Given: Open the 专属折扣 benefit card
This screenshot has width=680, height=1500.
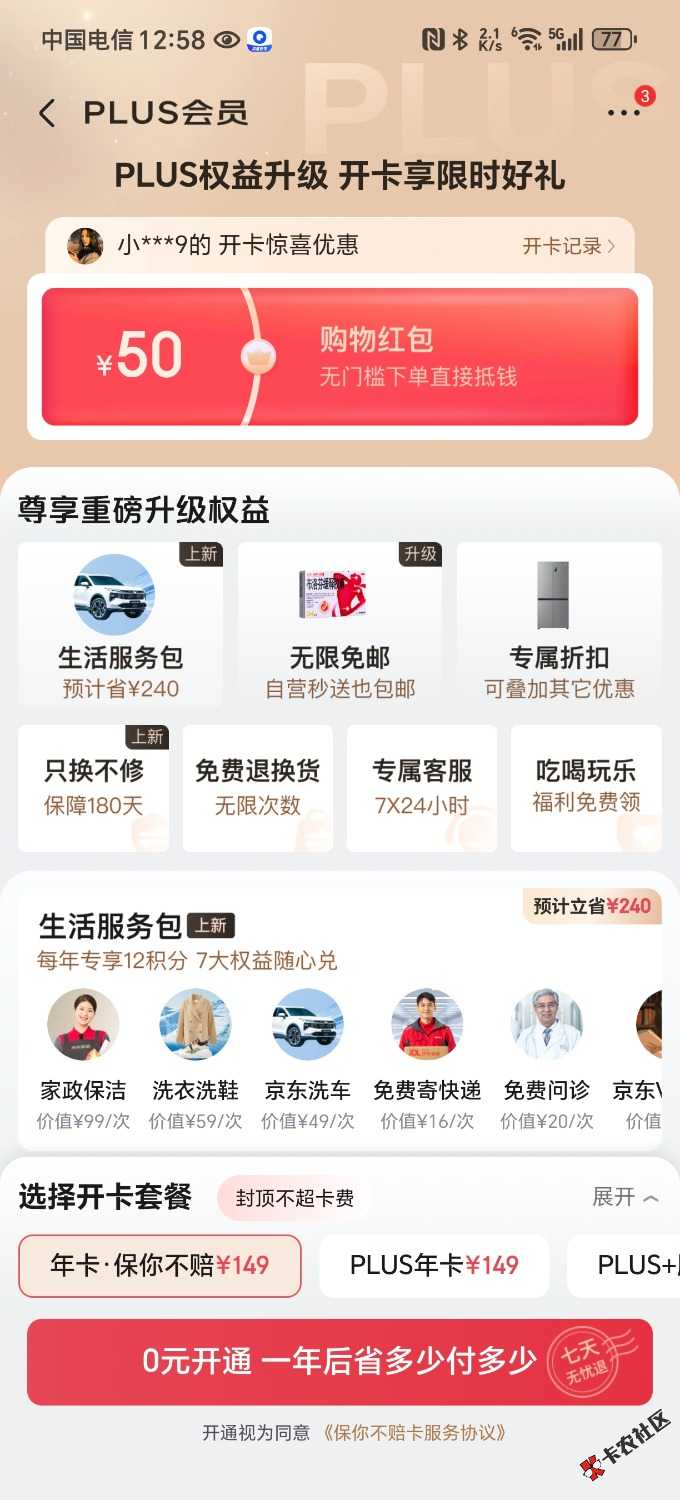Looking at the screenshot, I should click(x=559, y=624).
